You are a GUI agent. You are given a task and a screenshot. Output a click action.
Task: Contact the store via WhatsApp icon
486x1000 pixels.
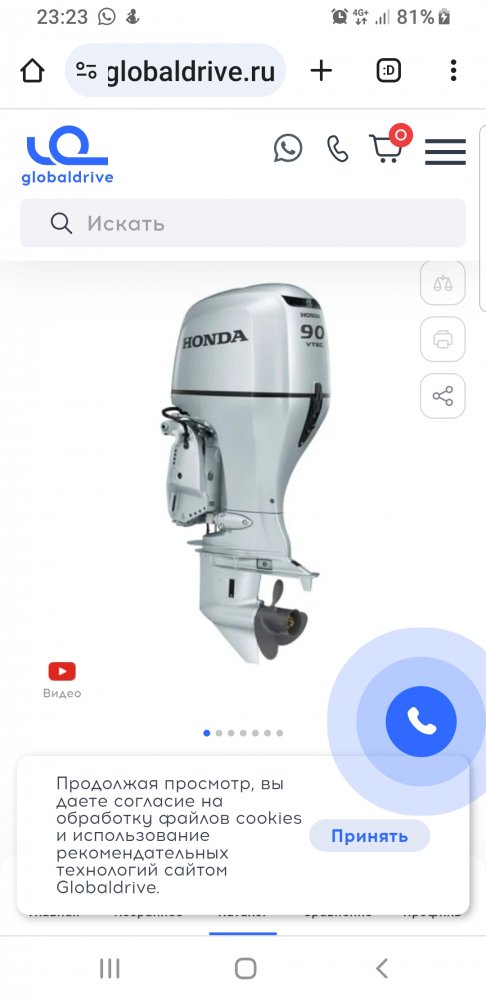[288, 149]
